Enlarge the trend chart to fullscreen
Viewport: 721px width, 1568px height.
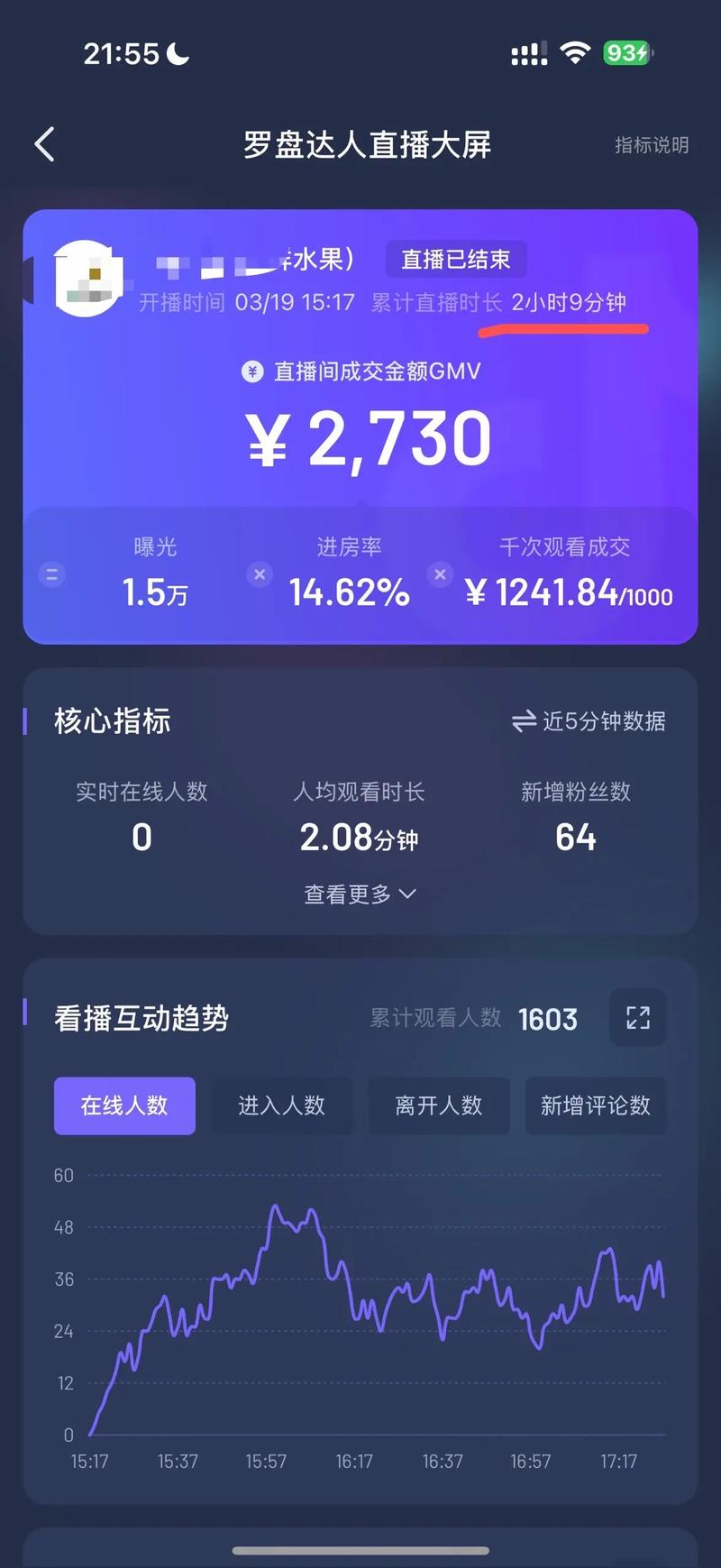(638, 1018)
